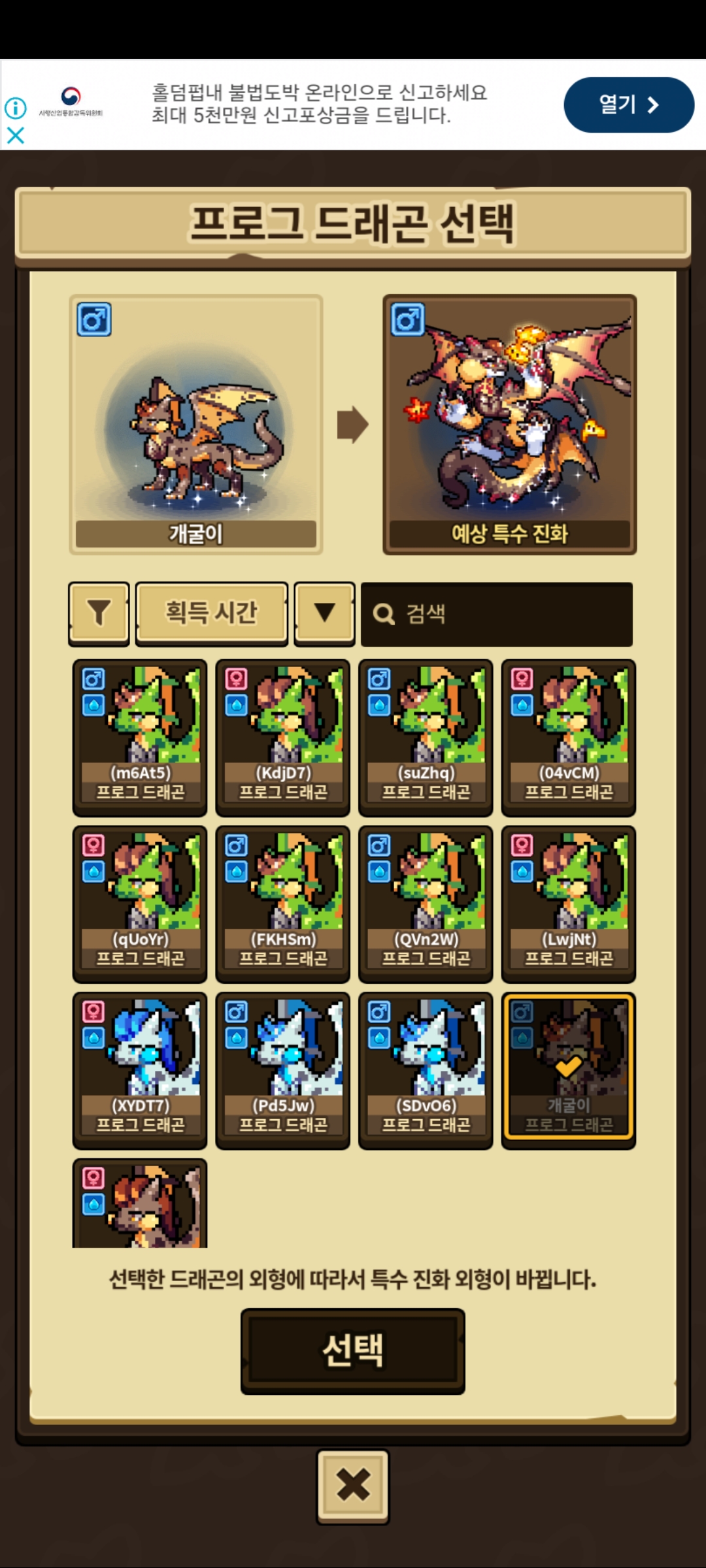Screen dimensions: 706x1568
Task: Confirm with the 선택 button
Action: pos(353,1351)
